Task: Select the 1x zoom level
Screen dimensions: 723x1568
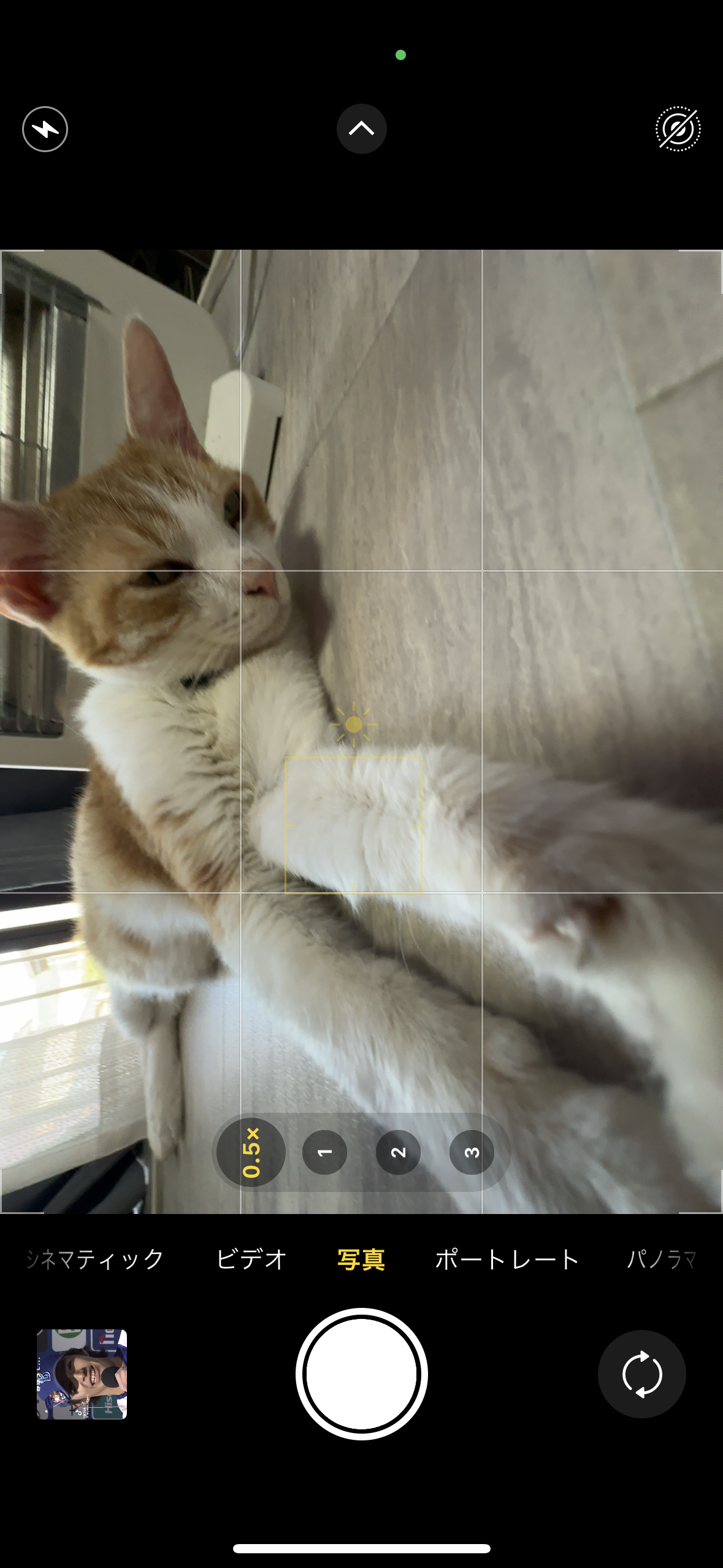Action: pyautogui.click(x=324, y=1152)
